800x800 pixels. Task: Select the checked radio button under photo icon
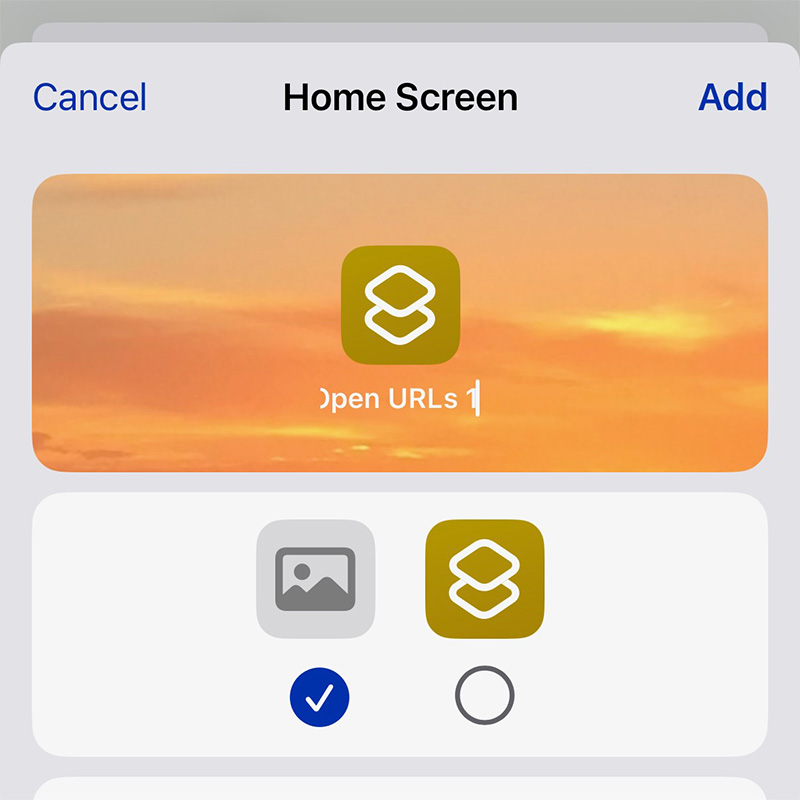coord(319,695)
